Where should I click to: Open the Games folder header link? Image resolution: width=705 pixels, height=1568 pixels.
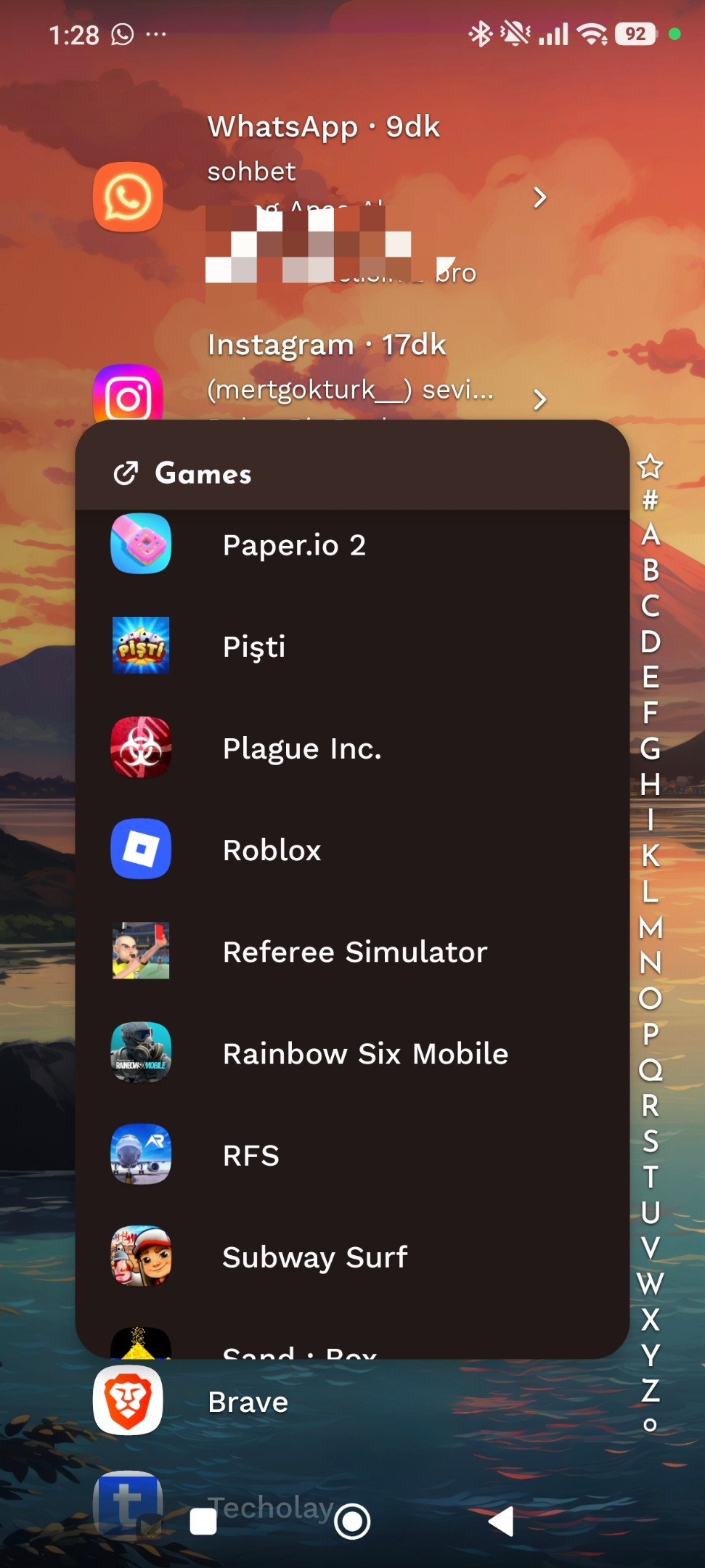pyautogui.click(x=183, y=473)
